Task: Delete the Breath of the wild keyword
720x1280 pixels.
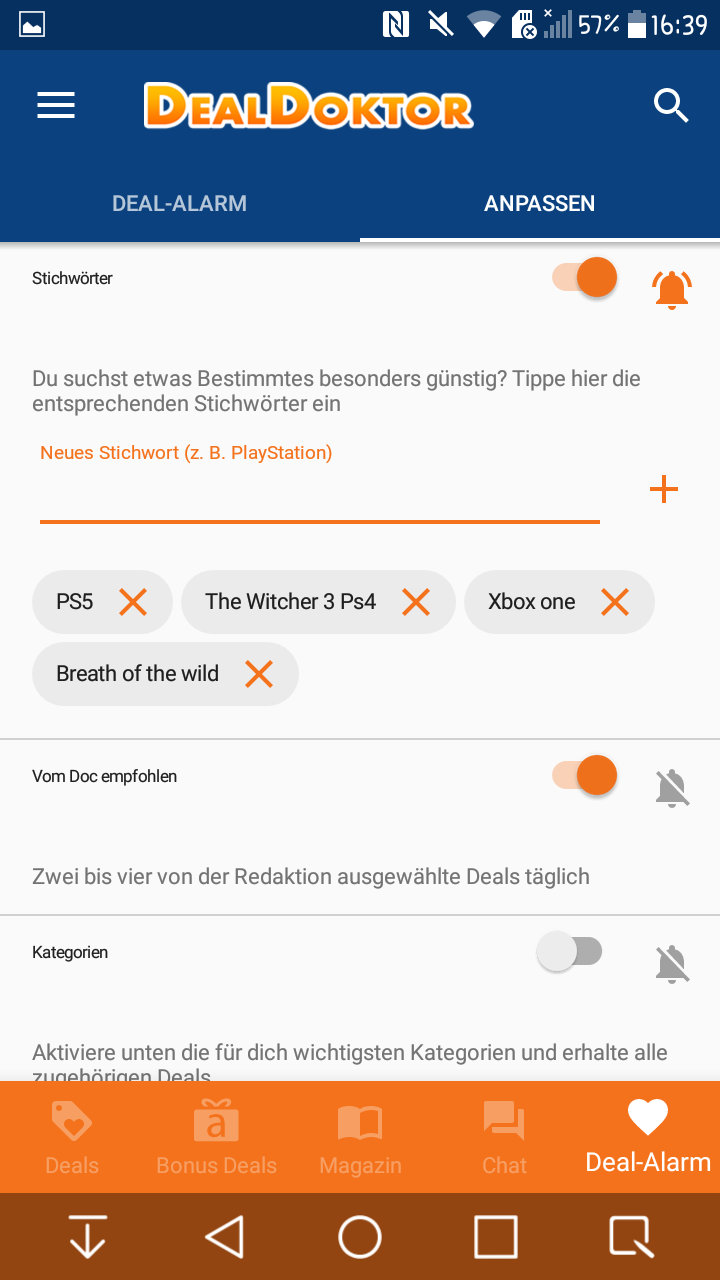Action: point(259,674)
